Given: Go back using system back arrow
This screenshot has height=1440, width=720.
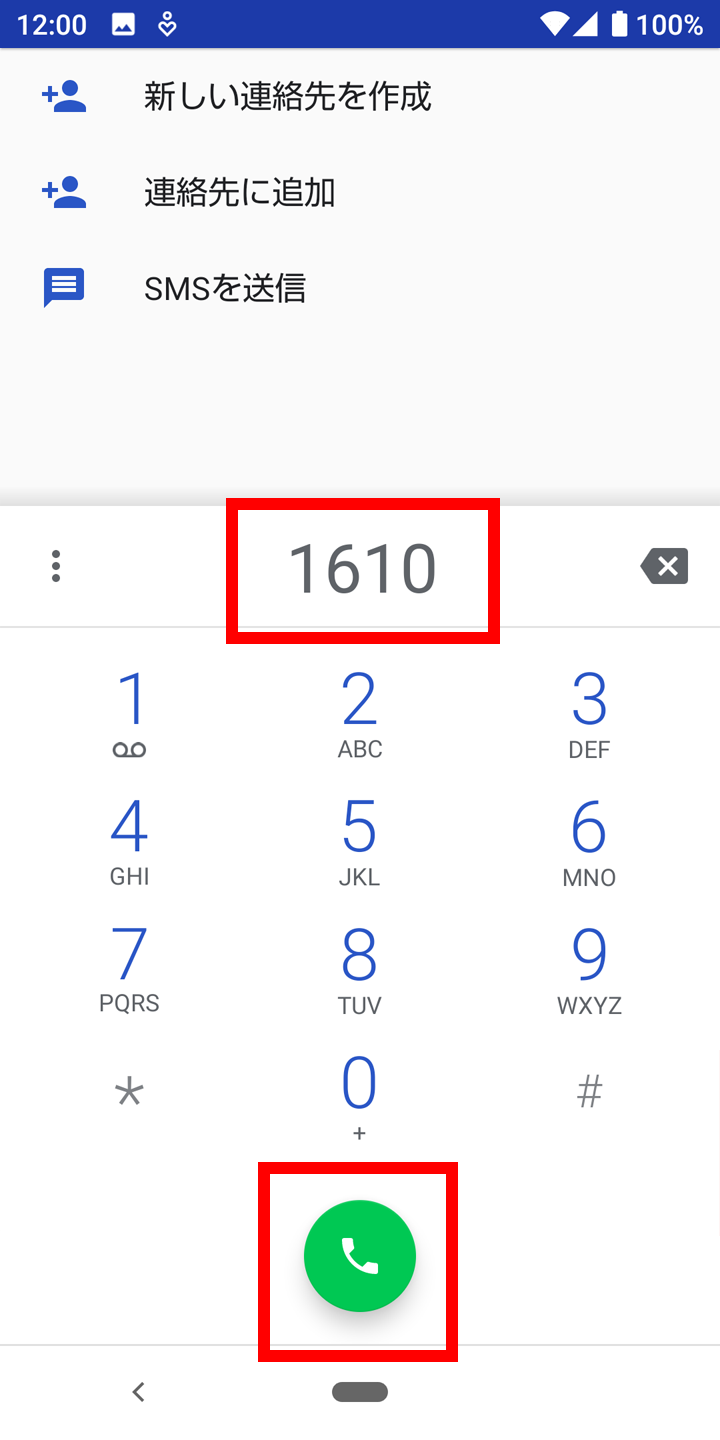Looking at the screenshot, I should pyautogui.click(x=139, y=1391).
